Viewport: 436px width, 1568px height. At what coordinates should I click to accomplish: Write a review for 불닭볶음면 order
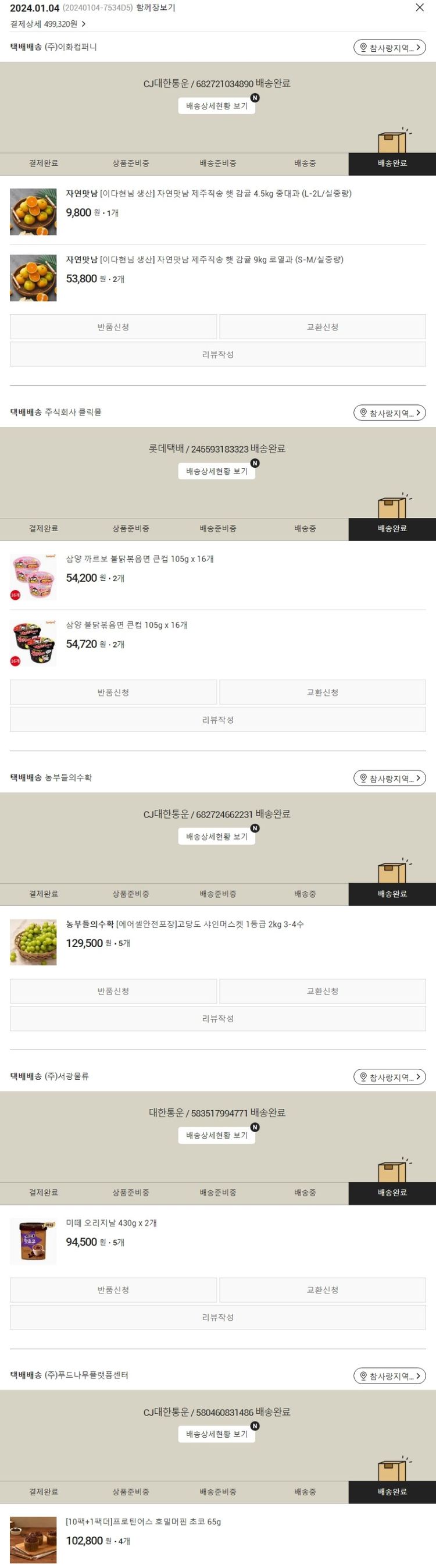(217, 720)
